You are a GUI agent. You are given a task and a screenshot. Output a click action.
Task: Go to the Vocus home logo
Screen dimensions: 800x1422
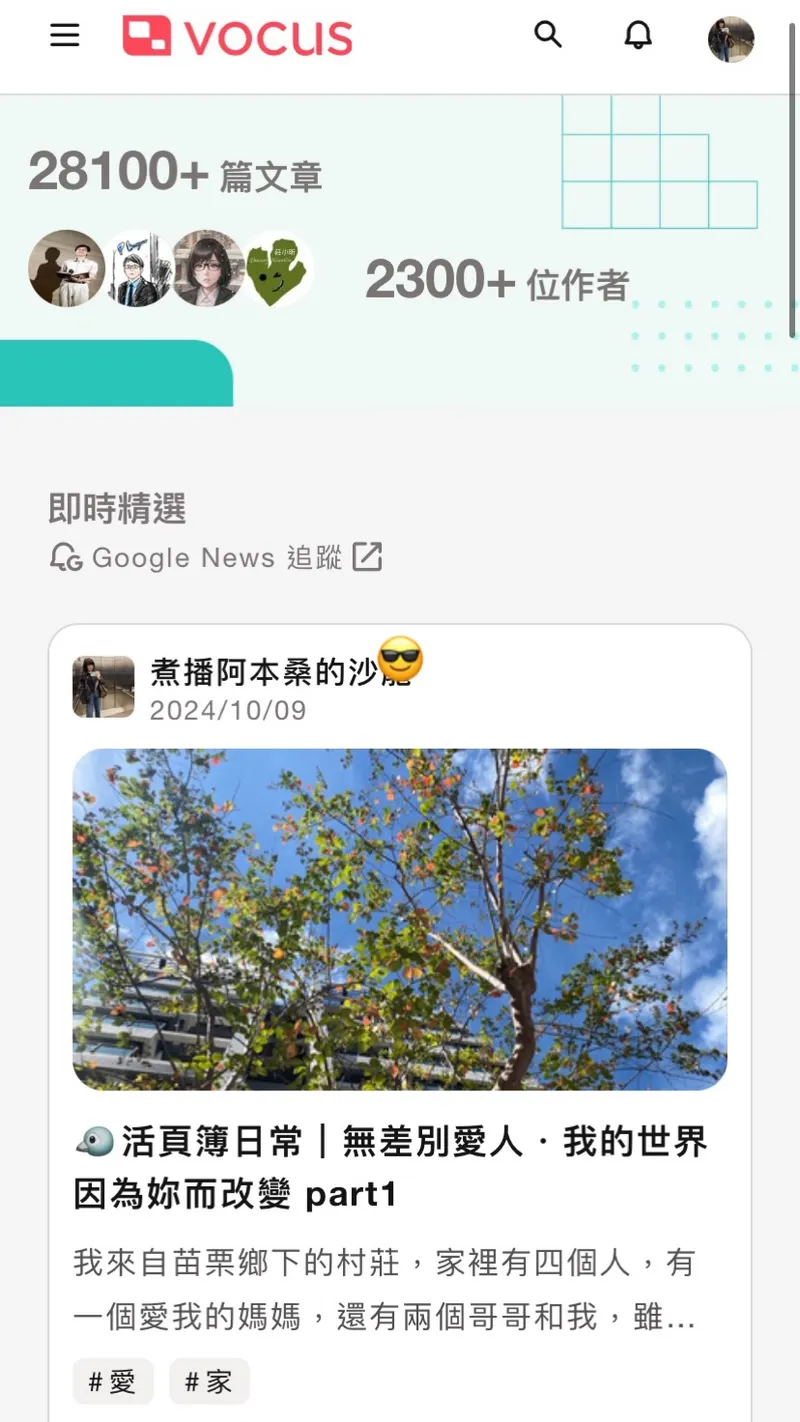tap(237, 37)
